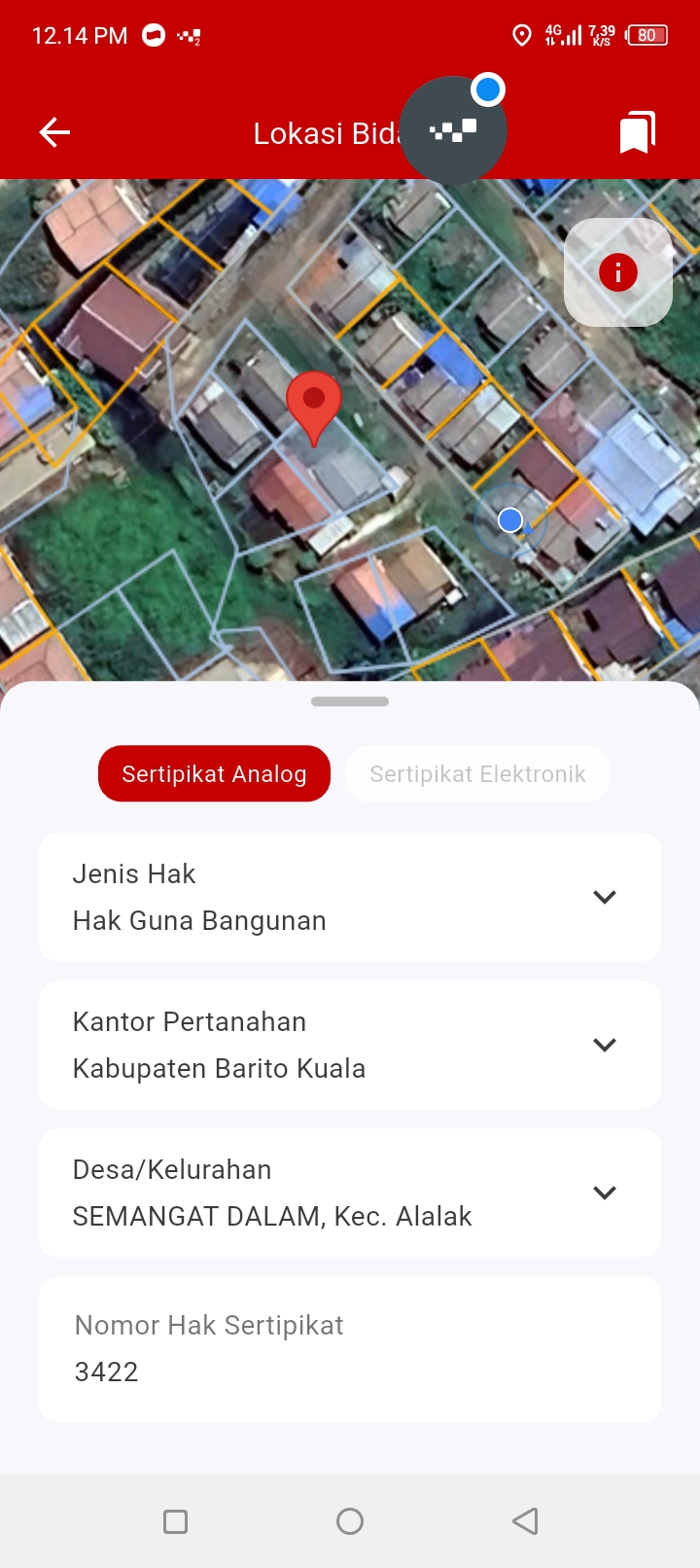Open the info button on the map

point(617,272)
